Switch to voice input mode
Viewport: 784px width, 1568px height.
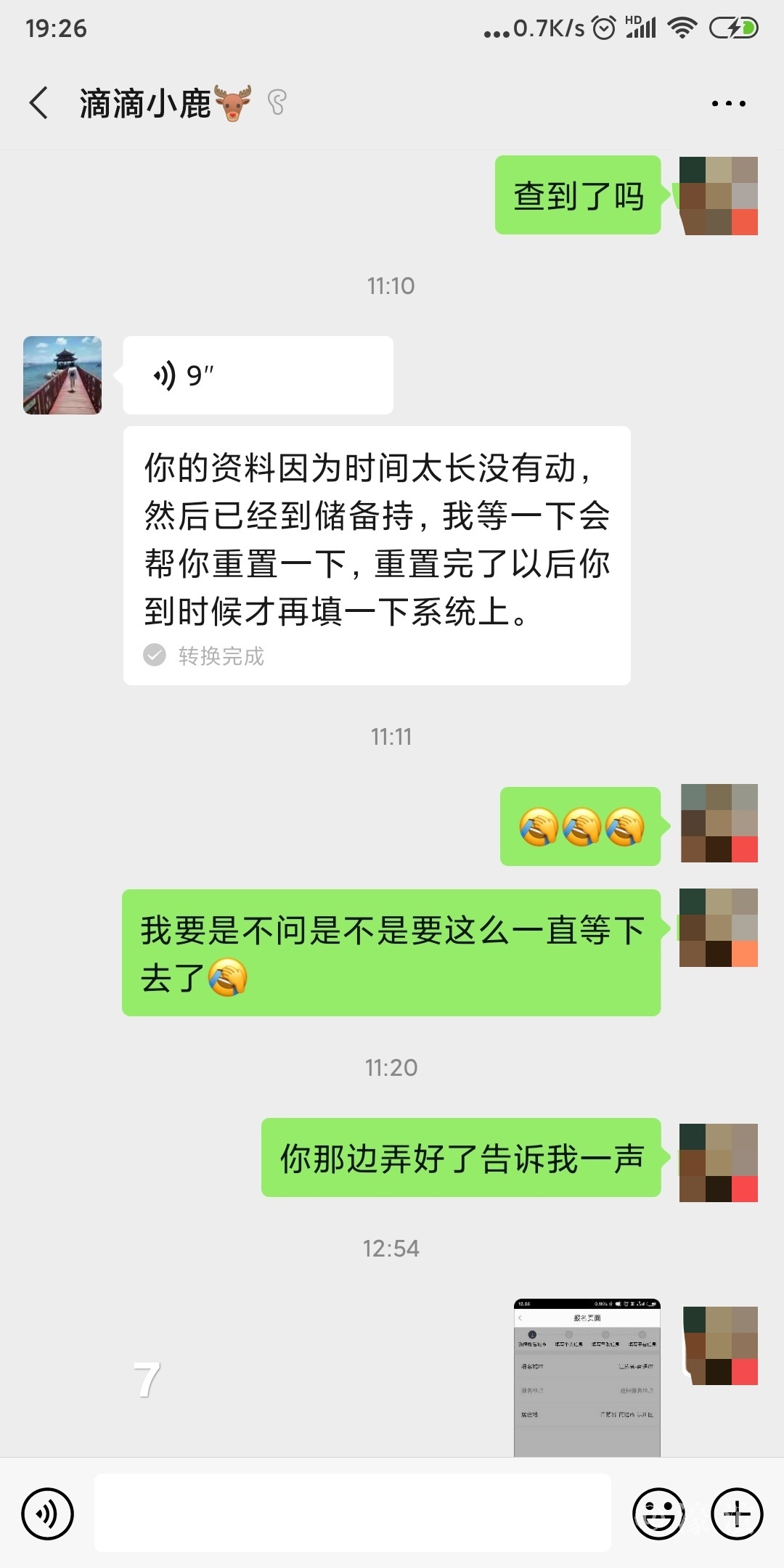(x=47, y=1514)
